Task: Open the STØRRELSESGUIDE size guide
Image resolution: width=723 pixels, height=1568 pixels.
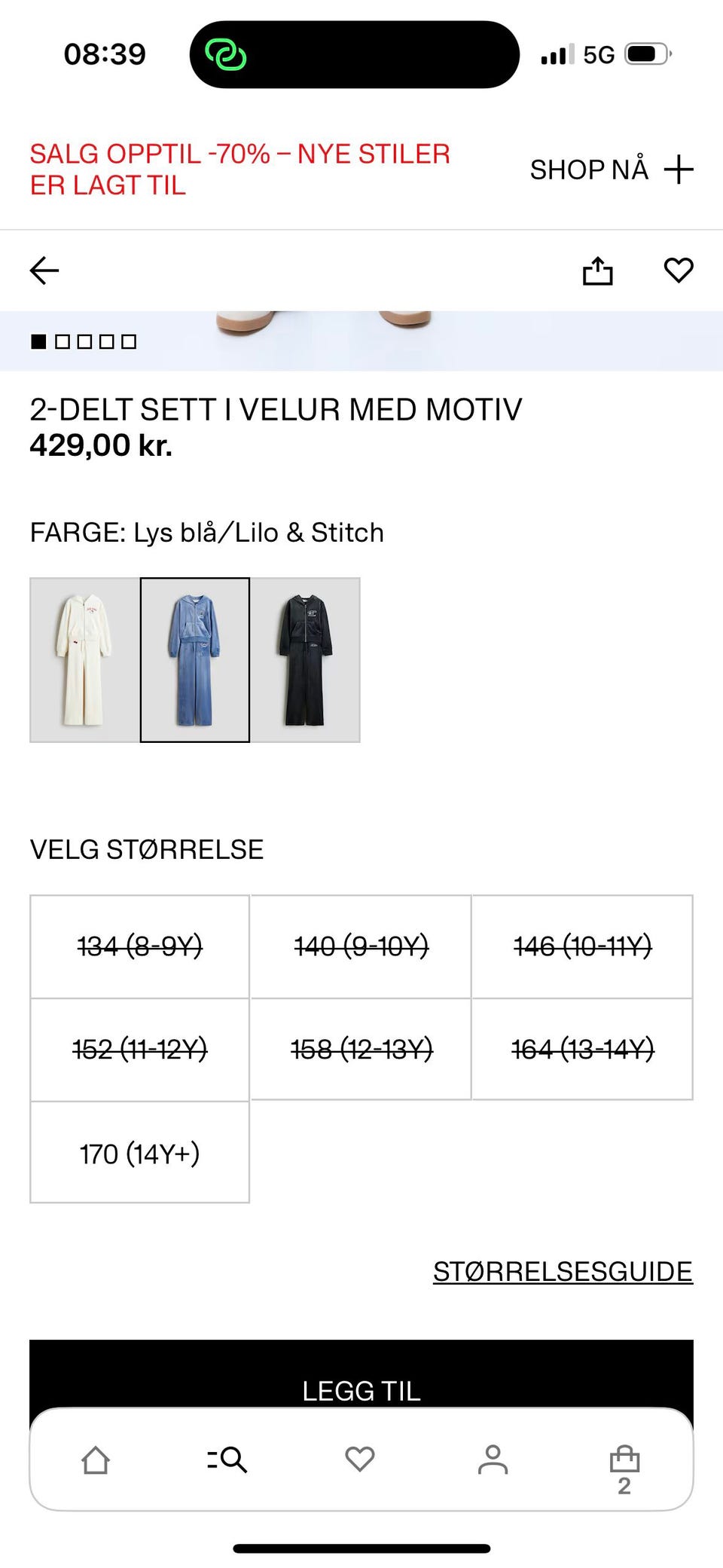Action: 562,1270
